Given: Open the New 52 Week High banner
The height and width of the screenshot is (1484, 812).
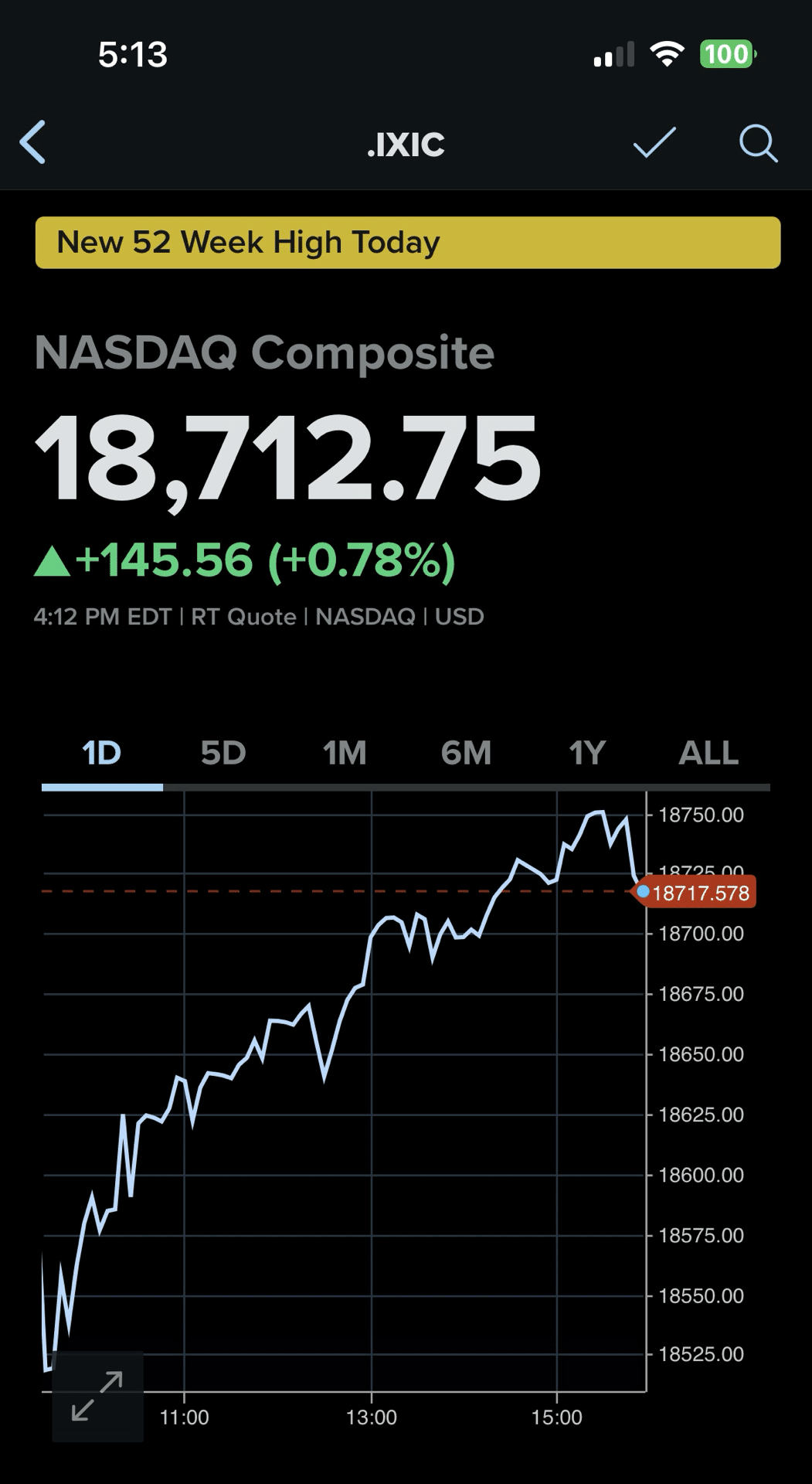Looking at the screenshot, I should coord(407,243).
